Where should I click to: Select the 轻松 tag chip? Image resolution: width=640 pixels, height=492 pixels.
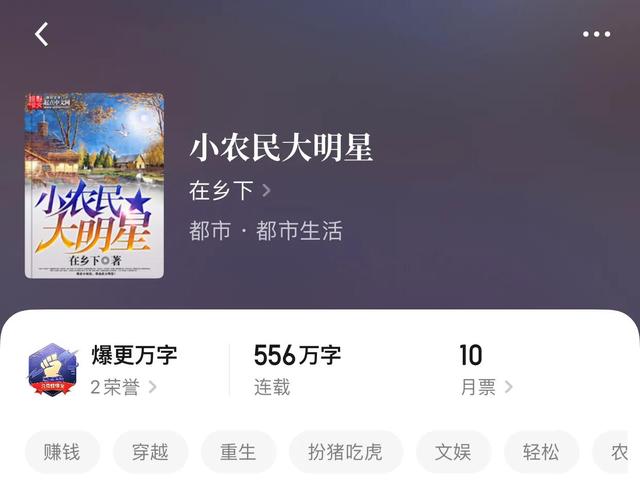(541, 452)
